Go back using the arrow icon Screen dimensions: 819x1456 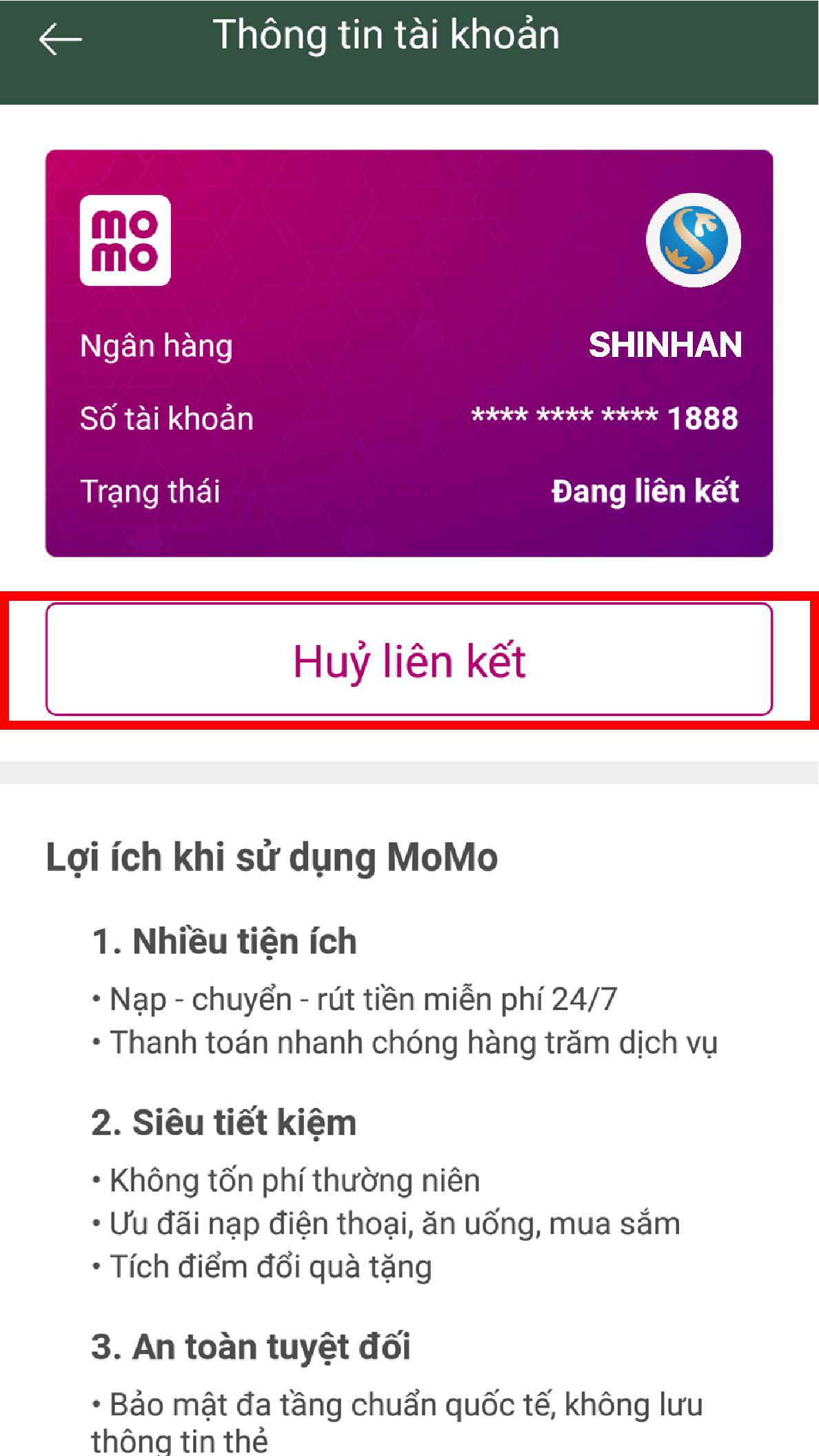pyautogui.click(x=60, y=39)
